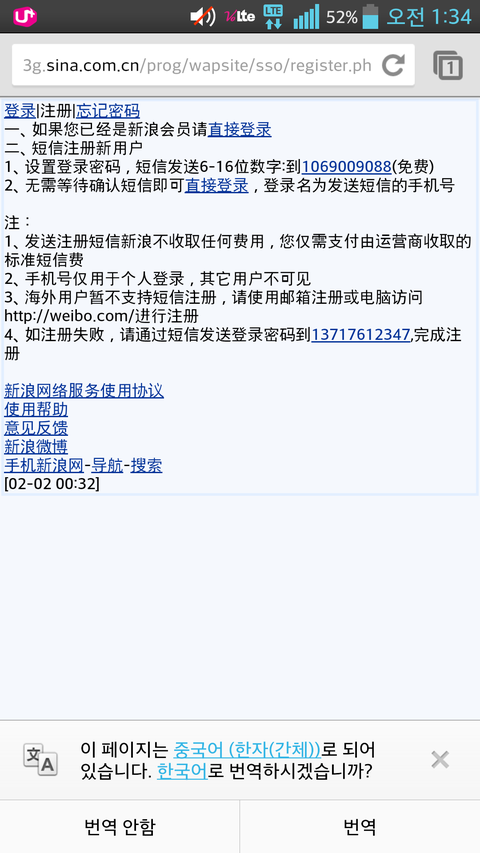Screen dimensions: 480x853
Task: Tap 直接登录 link after 新浪会员请
Action: [x=239, y=130]
